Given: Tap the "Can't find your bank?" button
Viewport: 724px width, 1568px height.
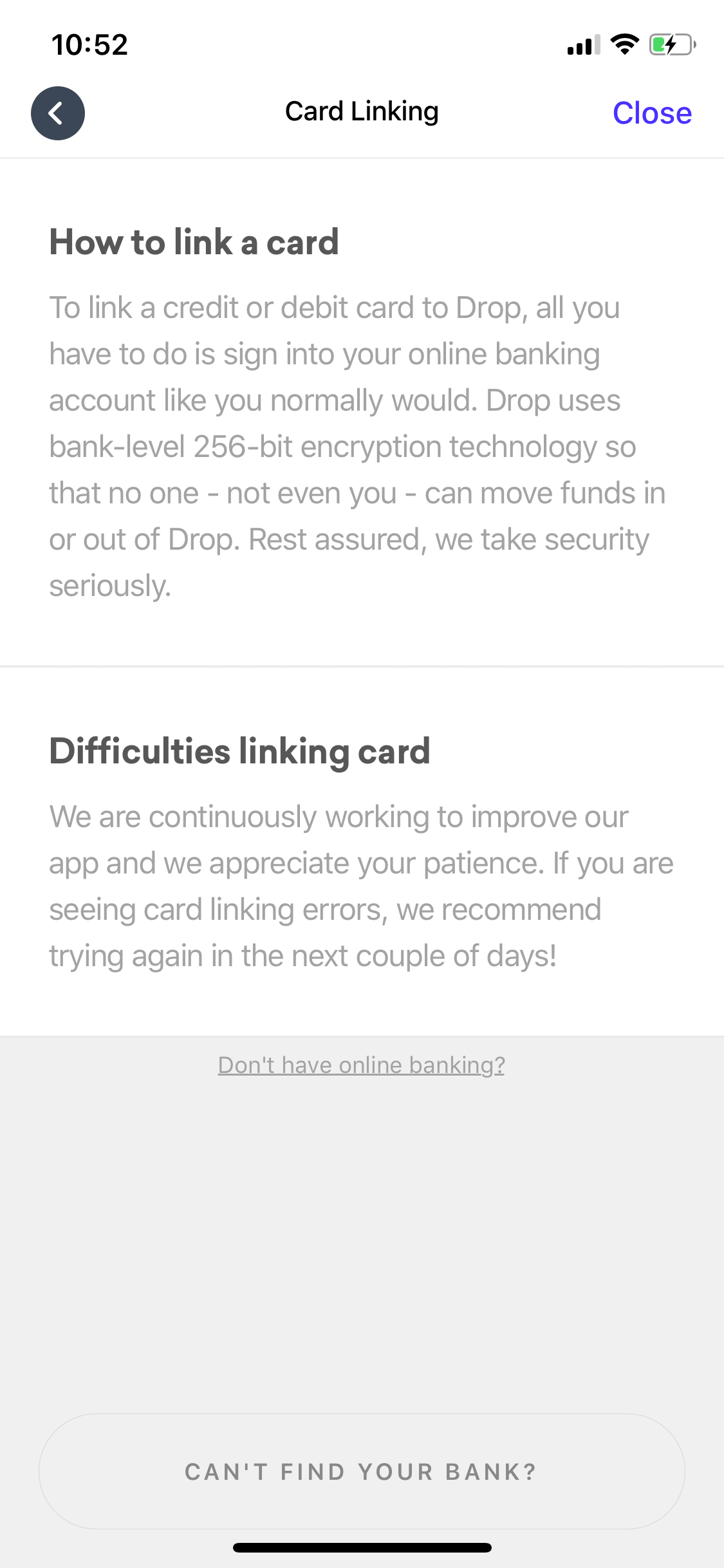Looking at the screenshot, I should click(362, 1471).
